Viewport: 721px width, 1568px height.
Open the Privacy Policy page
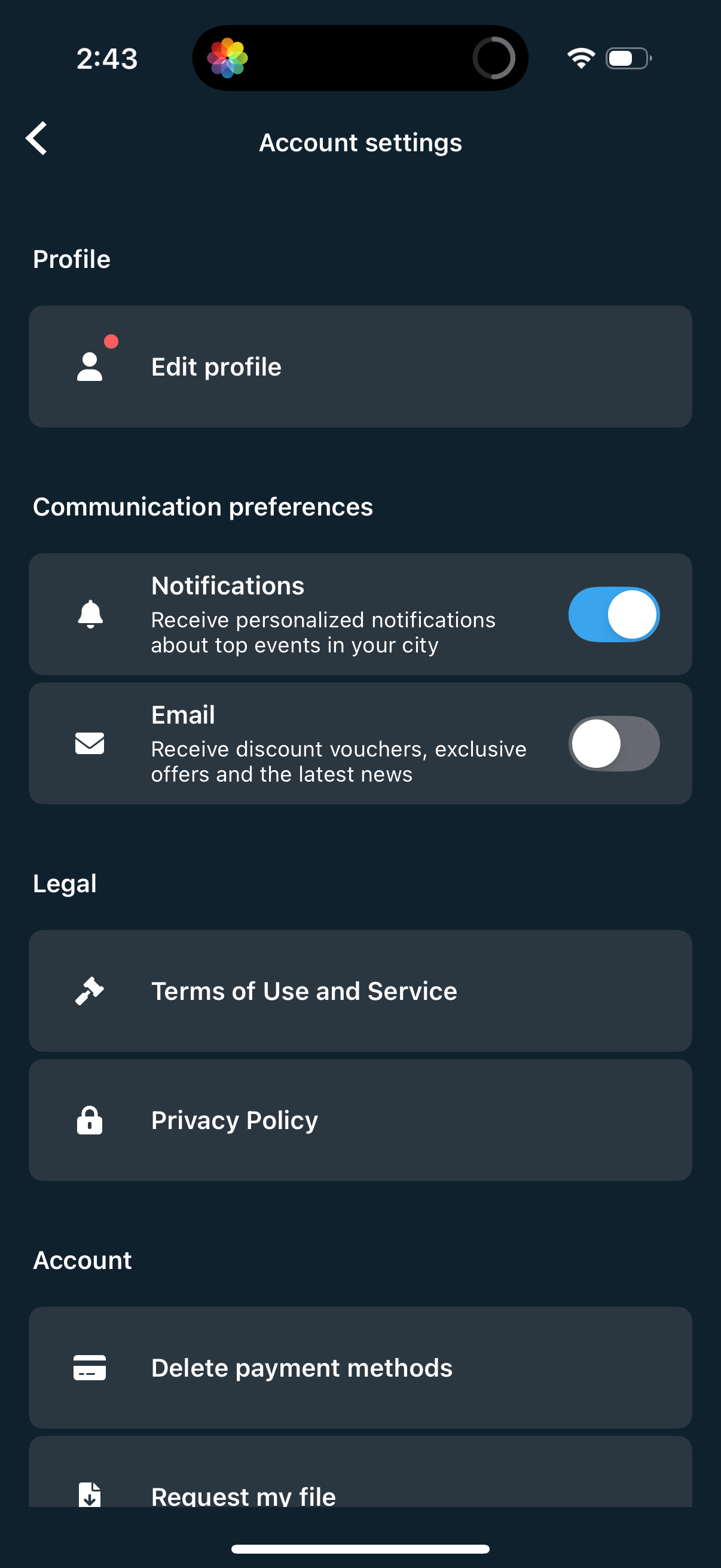click(x=360, y=1119)
